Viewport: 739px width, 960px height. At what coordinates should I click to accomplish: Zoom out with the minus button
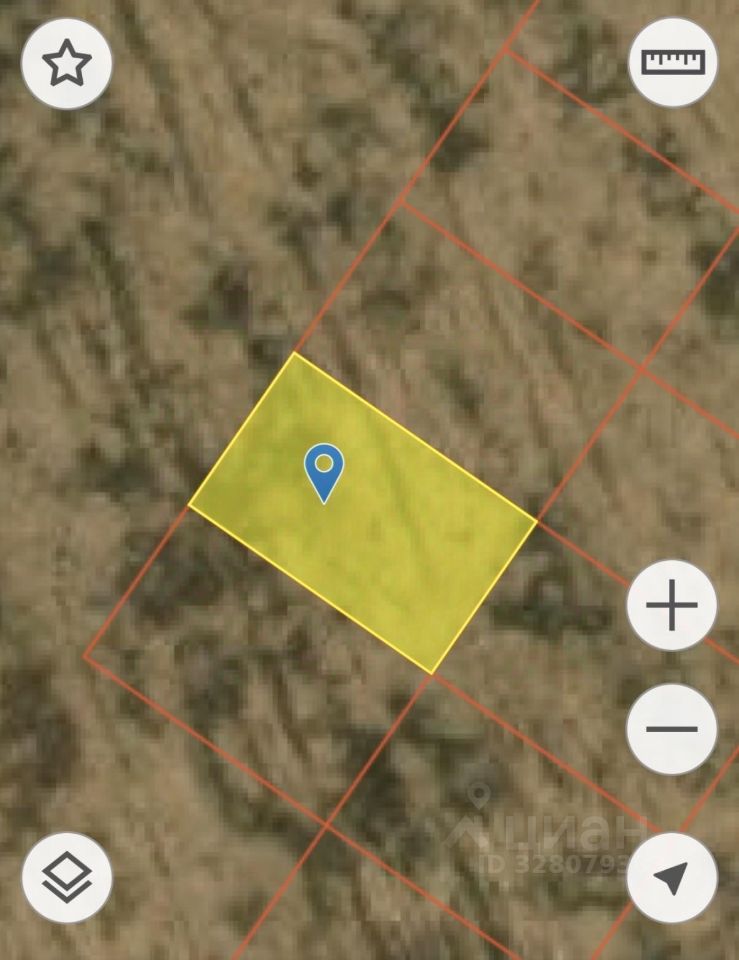coord(672,728)
